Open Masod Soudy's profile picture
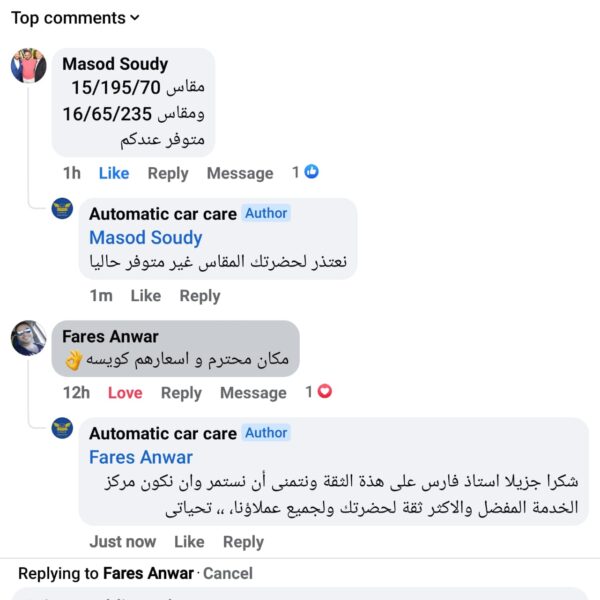The image size is (600, 600). click(28, 66)
